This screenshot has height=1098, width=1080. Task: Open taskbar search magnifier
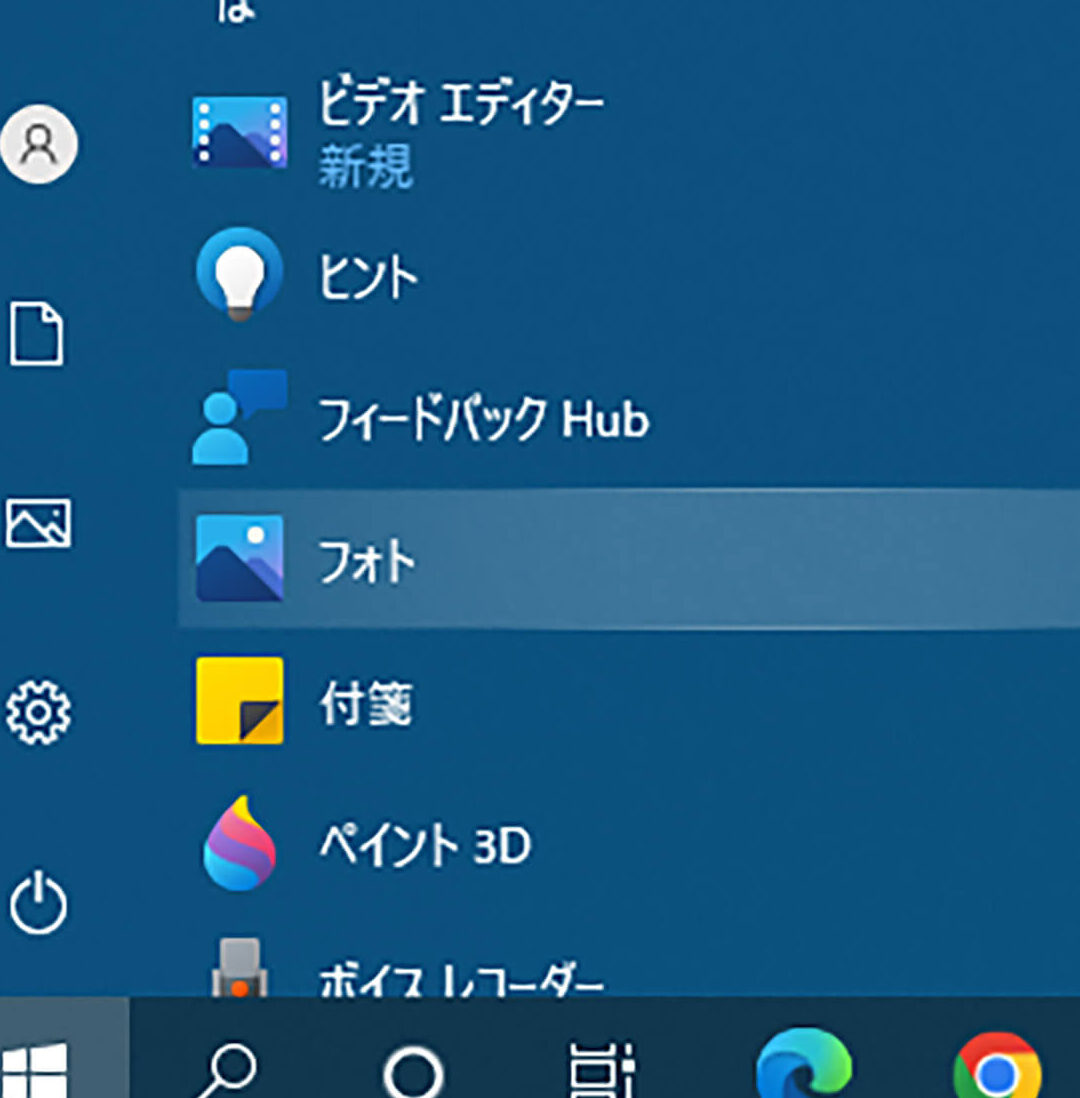tap(226, 1070)
